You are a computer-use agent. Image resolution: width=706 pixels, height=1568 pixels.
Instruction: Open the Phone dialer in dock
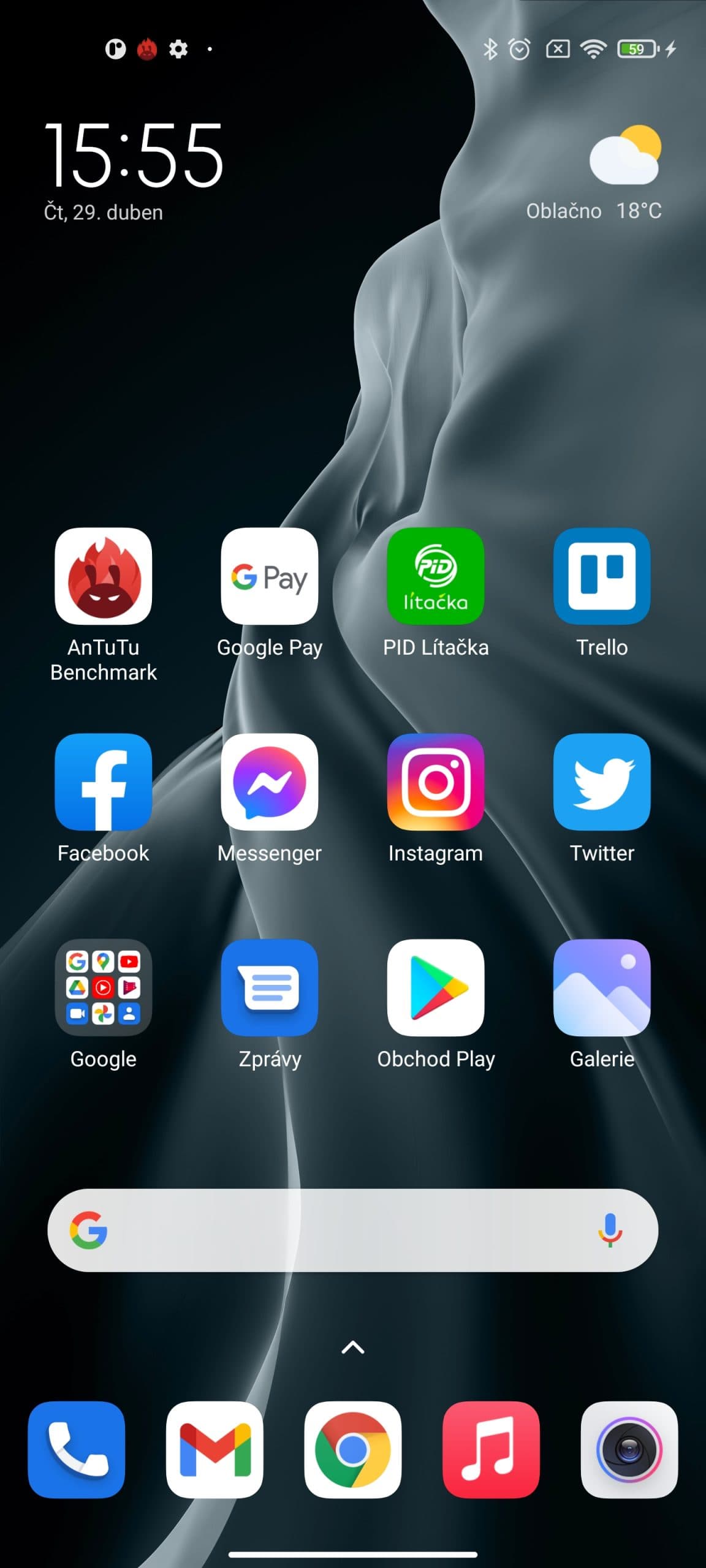click(x=77, y=1450)
